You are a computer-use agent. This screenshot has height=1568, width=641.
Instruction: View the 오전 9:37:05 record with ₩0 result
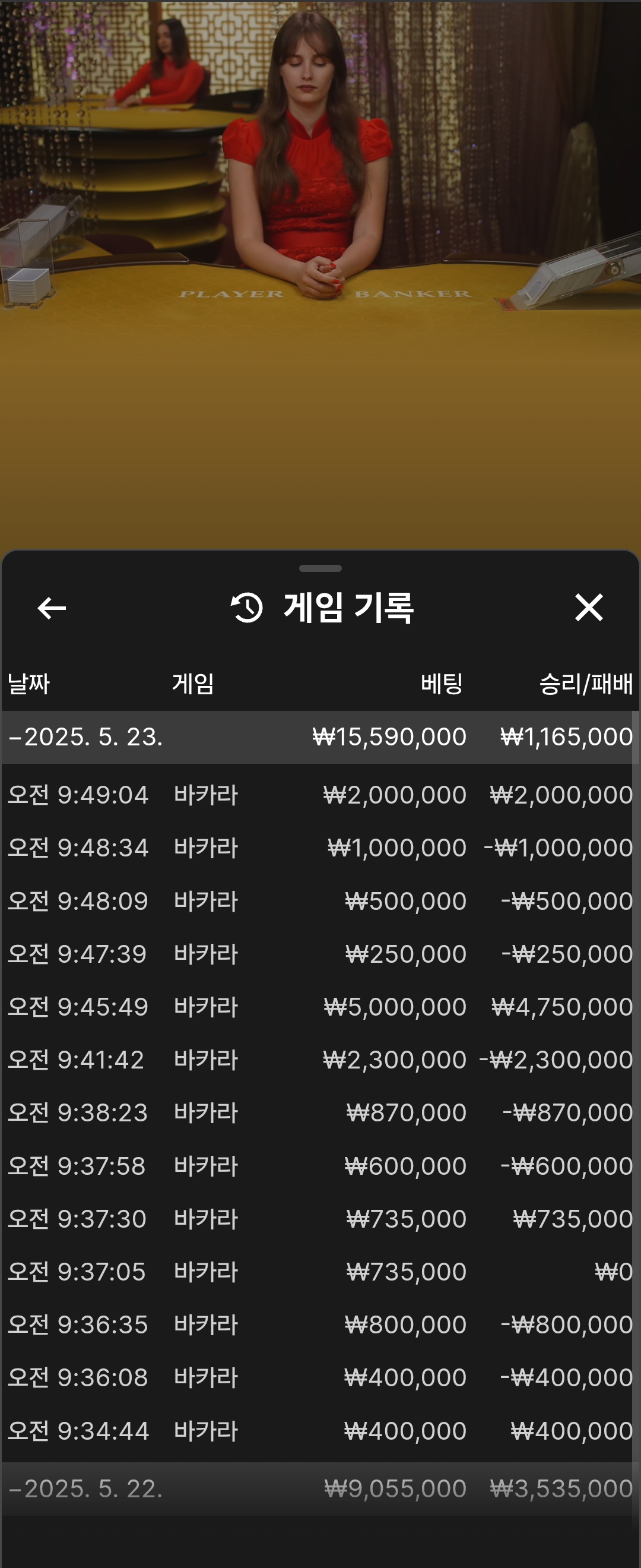coord(320,1272)
